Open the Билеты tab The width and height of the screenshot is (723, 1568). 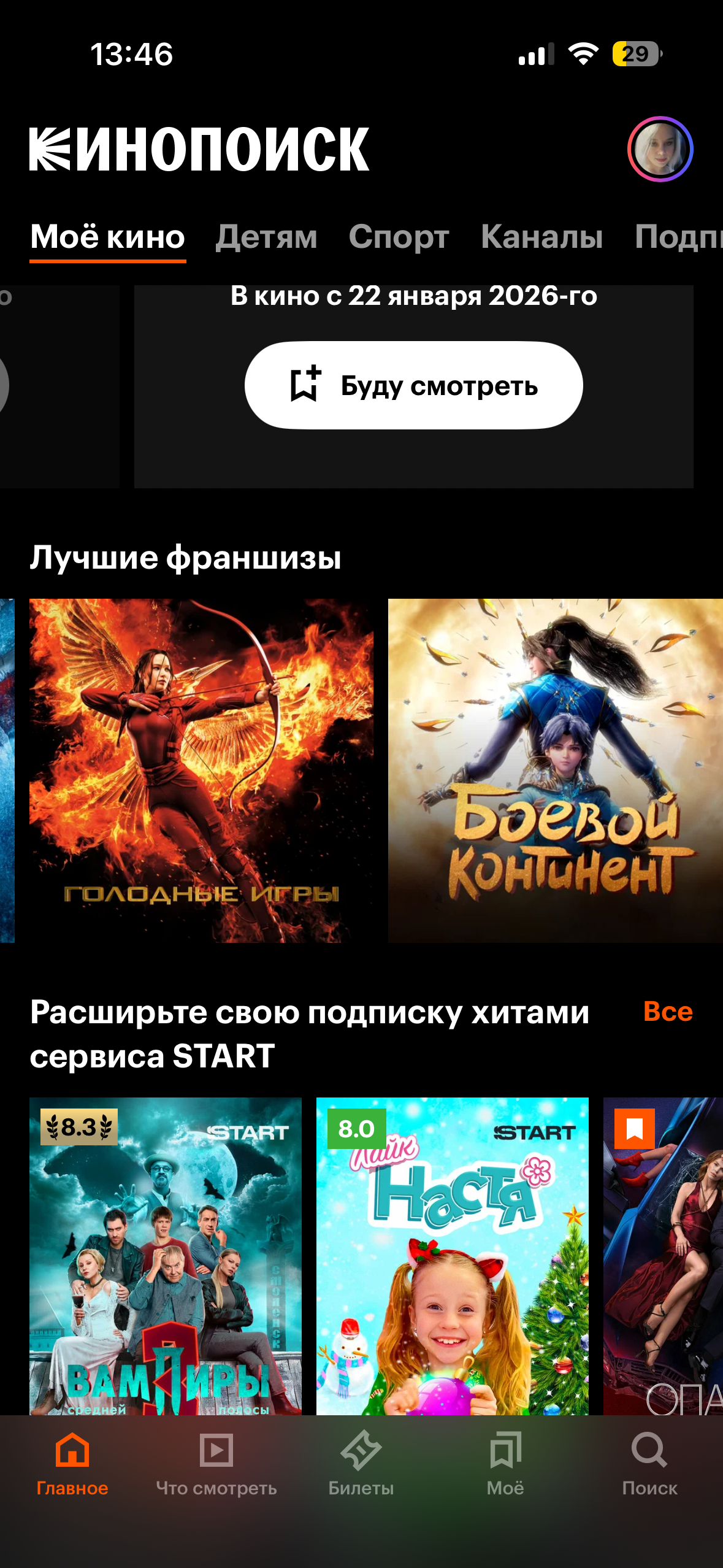point(361,1463)
